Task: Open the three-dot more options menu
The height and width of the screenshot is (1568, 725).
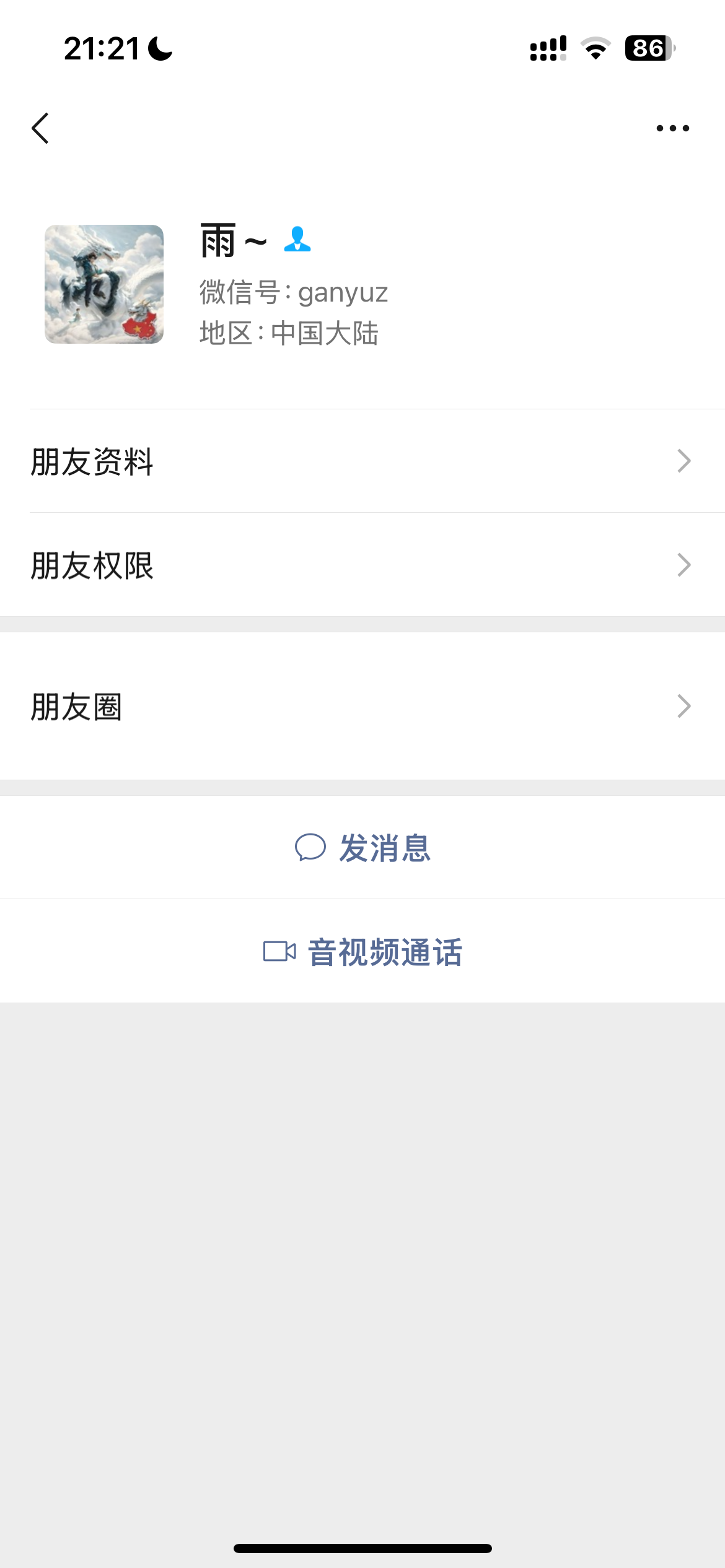Action: tap(672, 128)
